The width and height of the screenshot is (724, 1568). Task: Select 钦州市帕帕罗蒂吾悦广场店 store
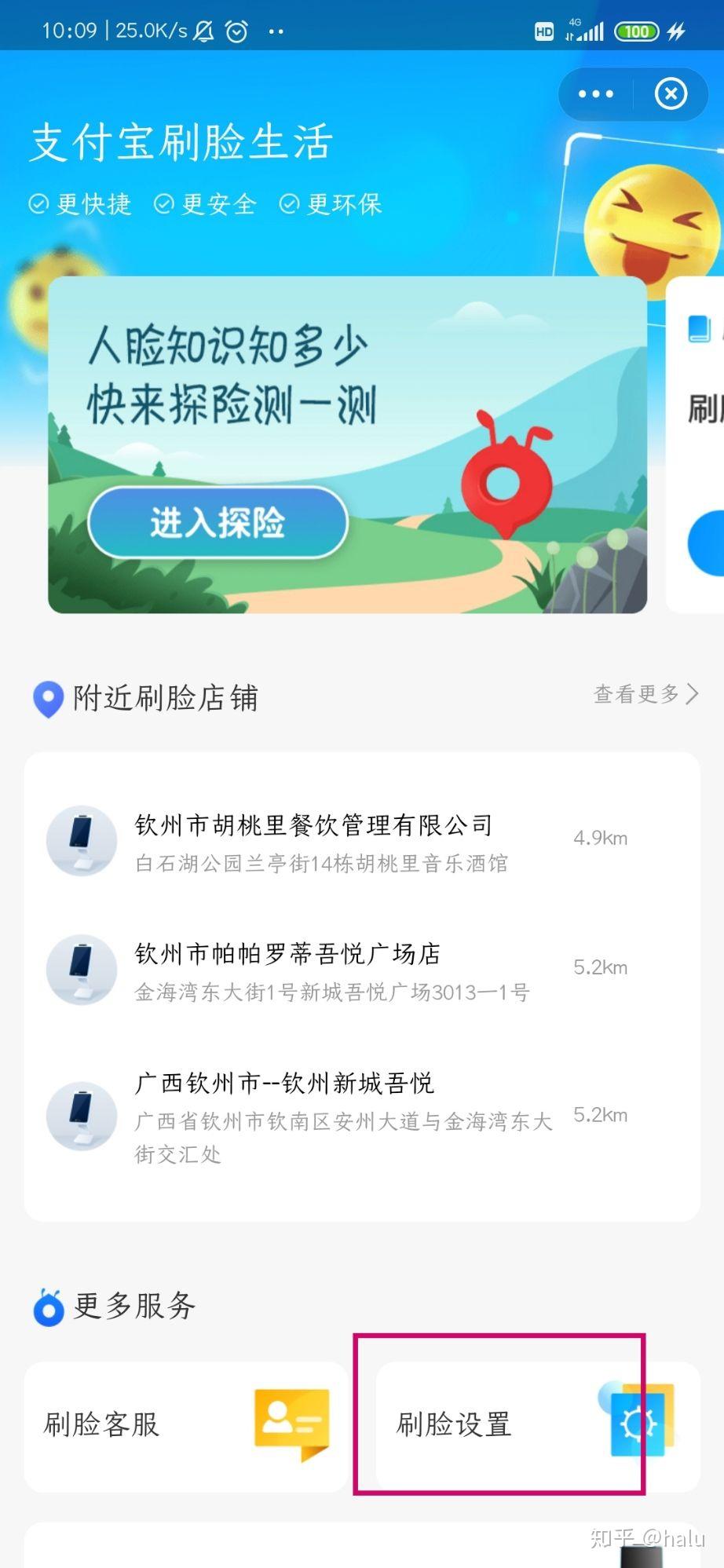(362, 970)
